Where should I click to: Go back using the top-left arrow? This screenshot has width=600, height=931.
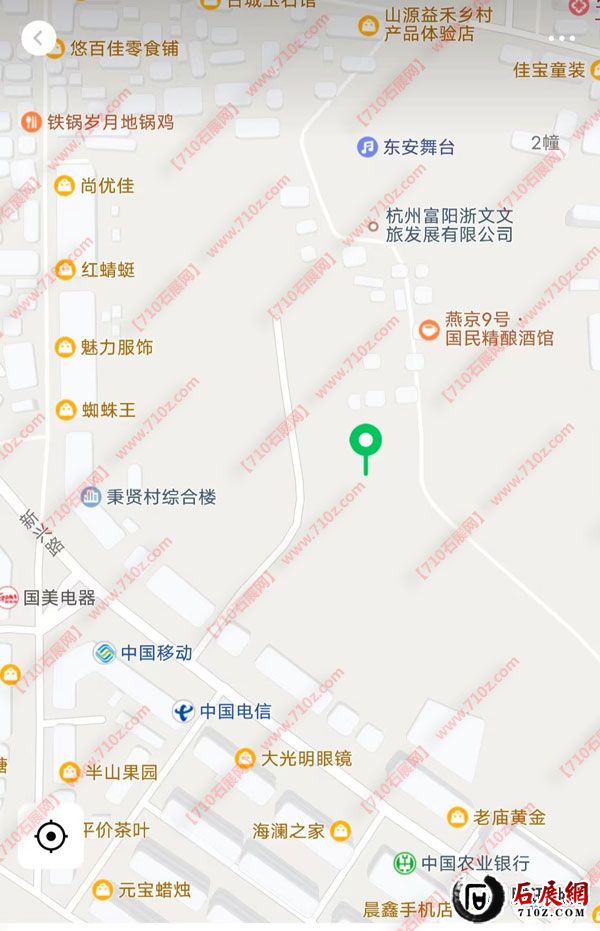(38, 39)
